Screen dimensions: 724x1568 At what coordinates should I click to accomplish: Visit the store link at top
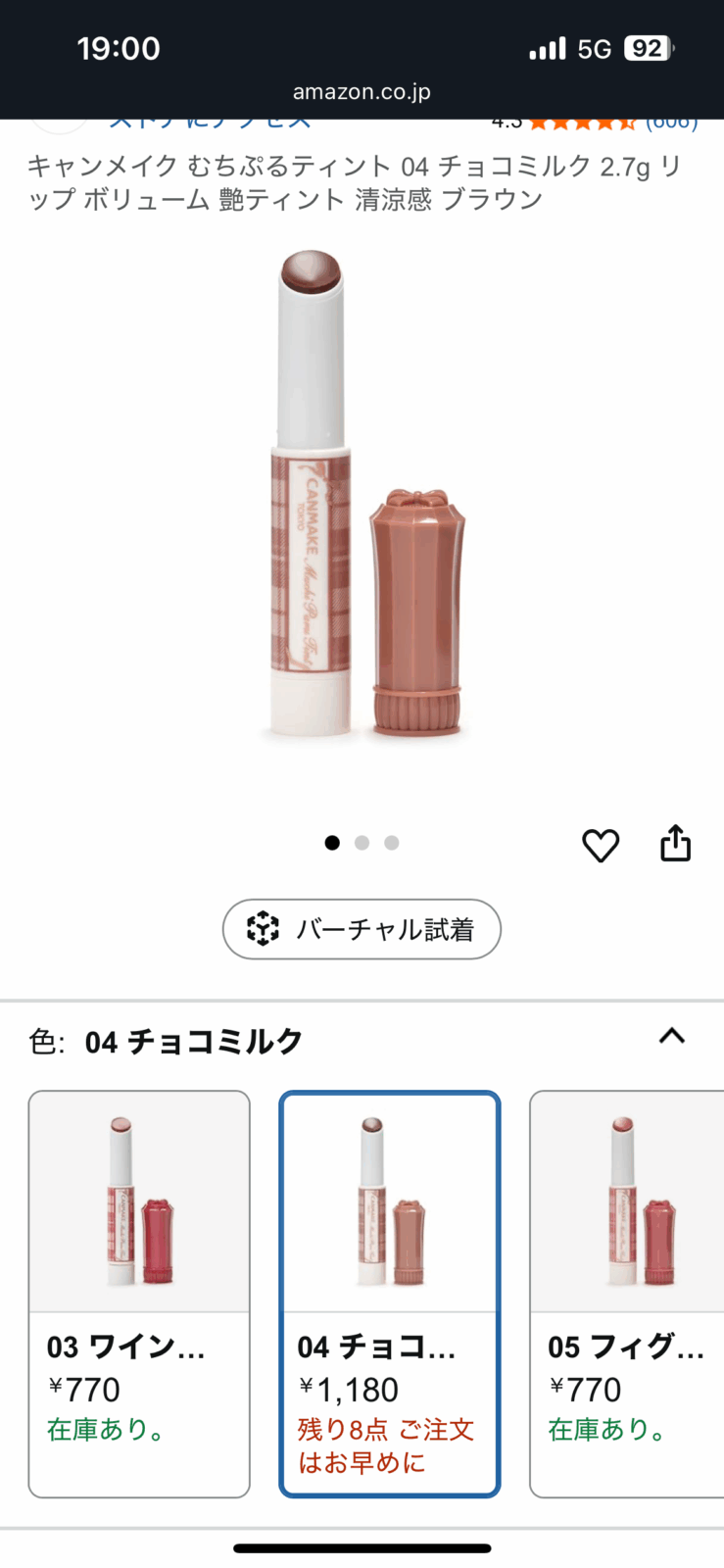[x=211, y=123]
